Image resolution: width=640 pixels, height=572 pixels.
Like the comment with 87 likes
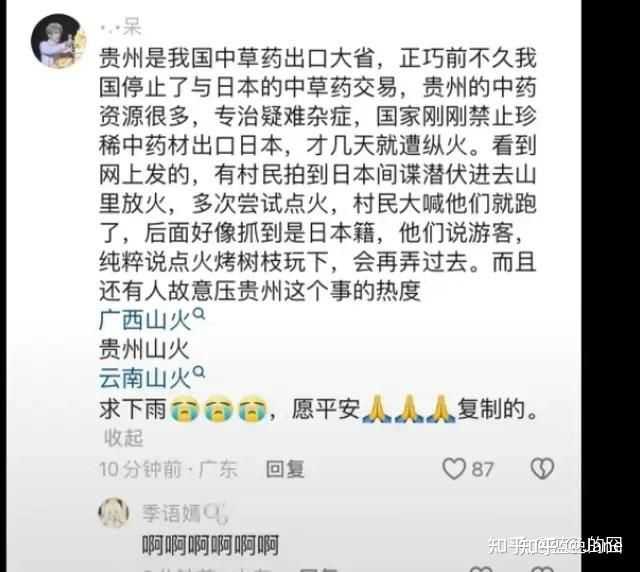pyautogui.click(x=455, y=468)
